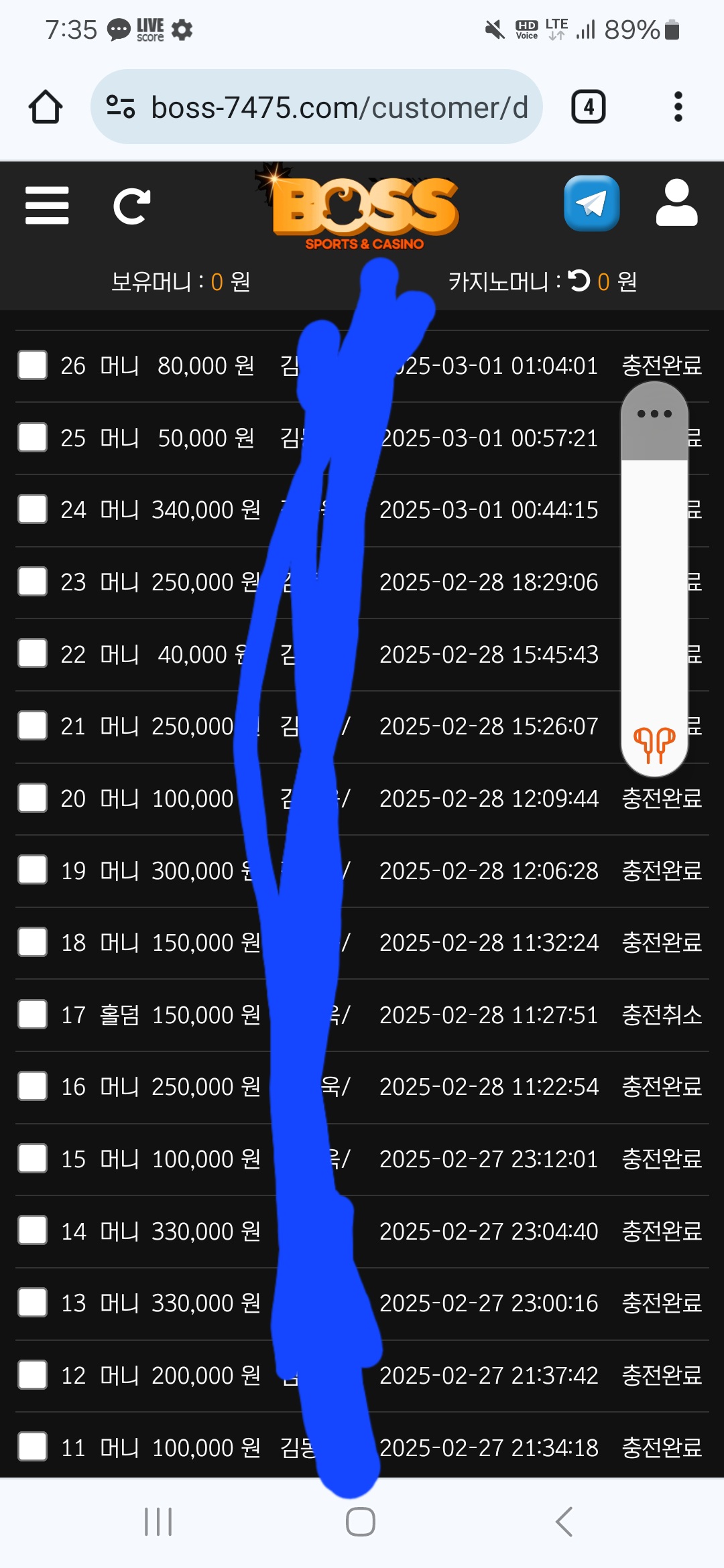724x1568 pixels.
Task: Tick the checkbox for row 11
Action: click(x=32, y=1447)
